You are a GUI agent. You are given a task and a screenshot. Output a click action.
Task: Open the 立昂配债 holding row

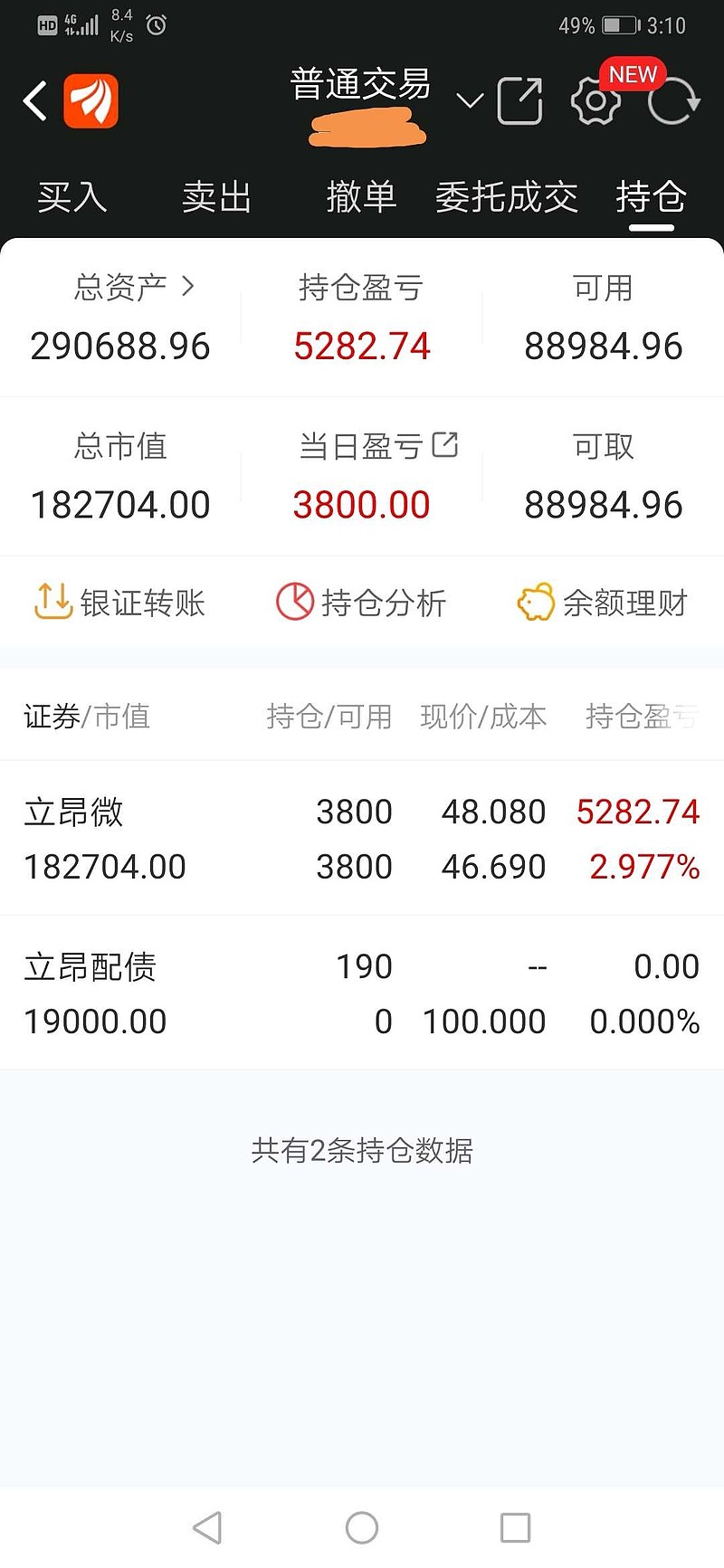(x=362, y=993)
